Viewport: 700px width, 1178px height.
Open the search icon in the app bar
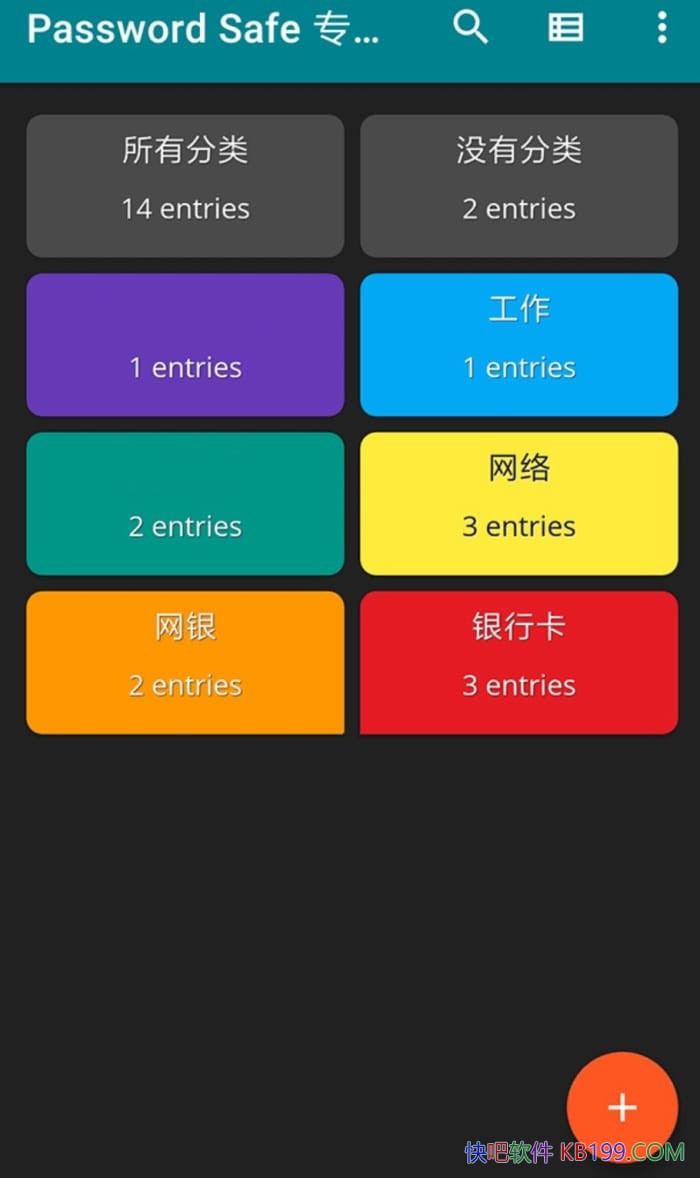(x=470, y=28)
